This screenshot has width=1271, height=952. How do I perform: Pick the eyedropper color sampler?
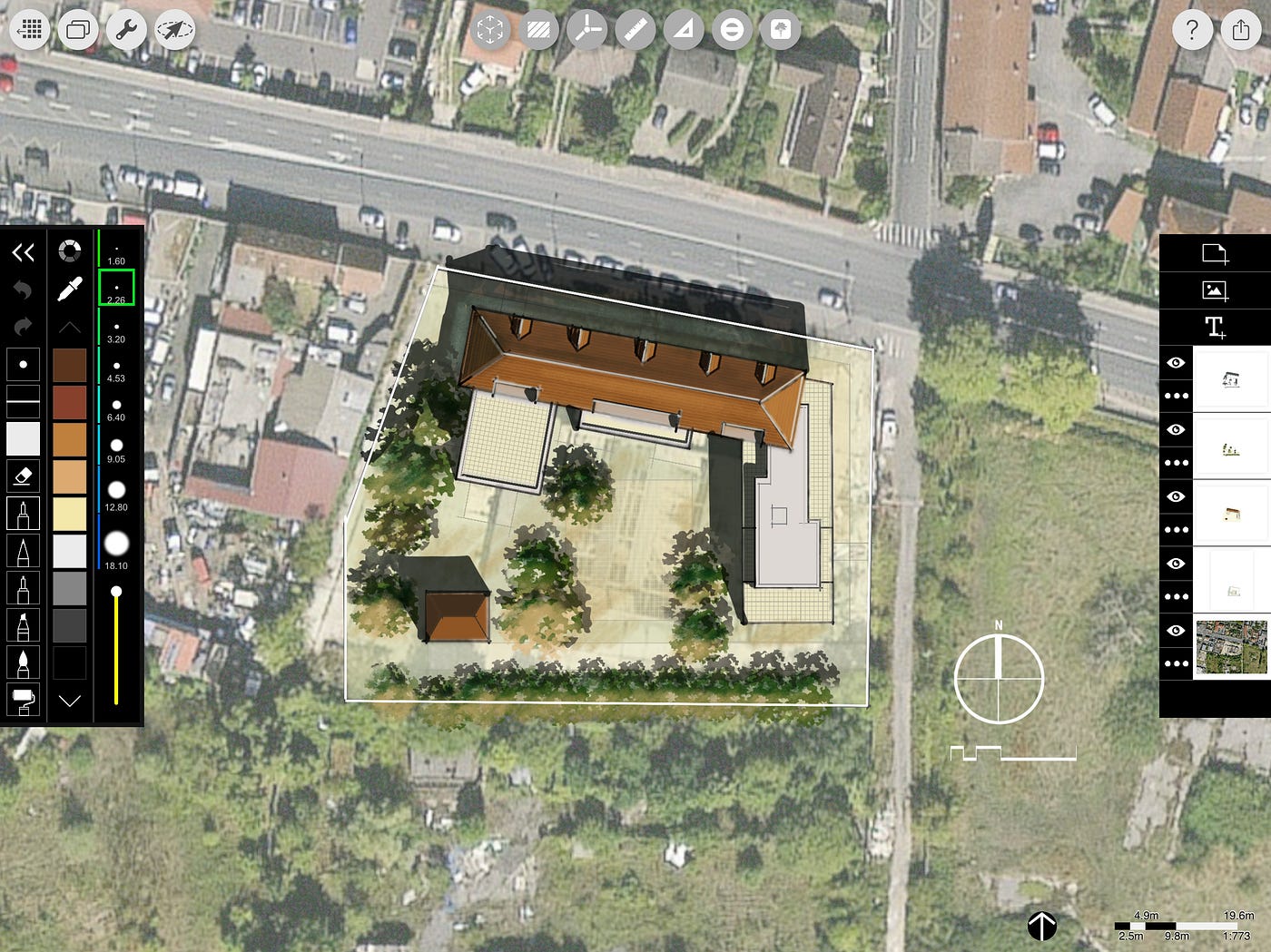tap(70, 290)
